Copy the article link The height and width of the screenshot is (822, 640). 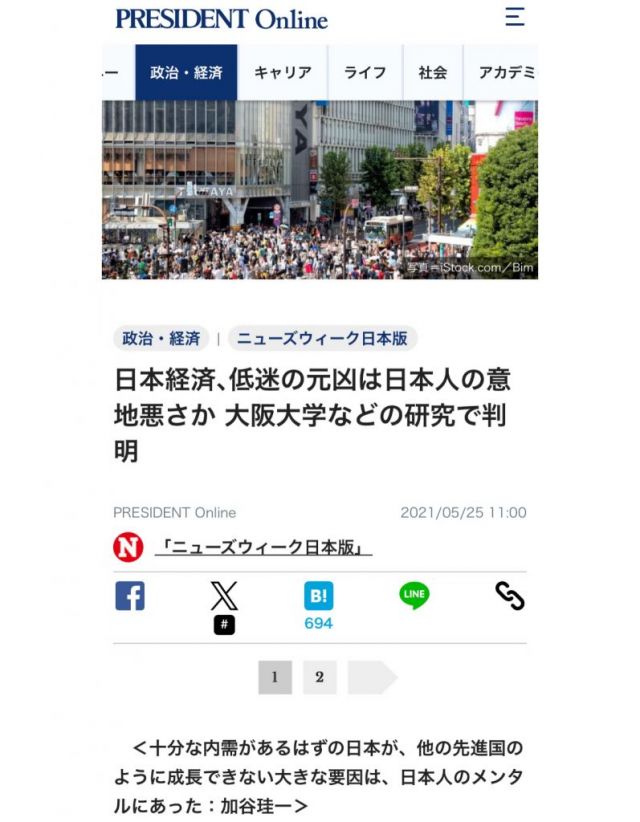click(510, 596)
